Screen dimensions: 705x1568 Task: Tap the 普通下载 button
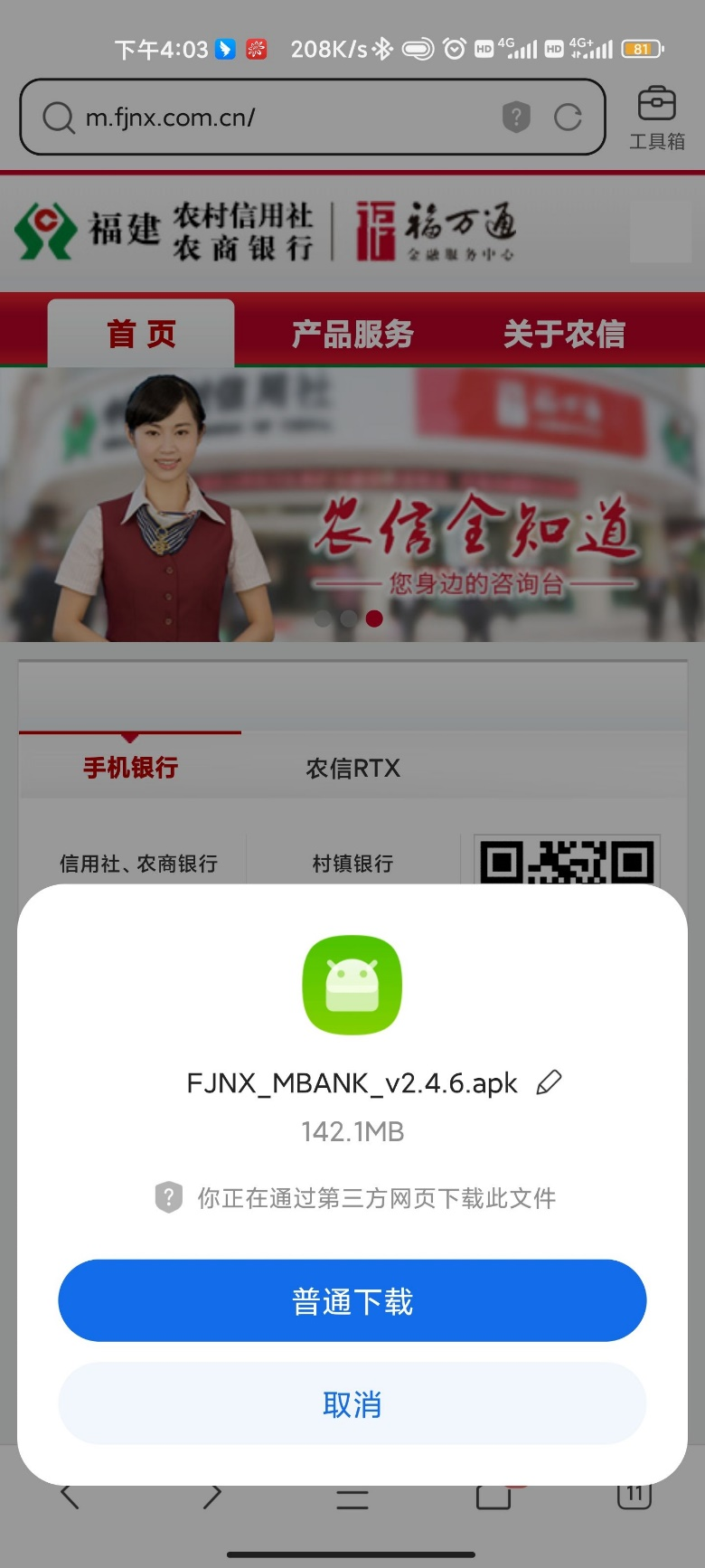pos(352,1300)
